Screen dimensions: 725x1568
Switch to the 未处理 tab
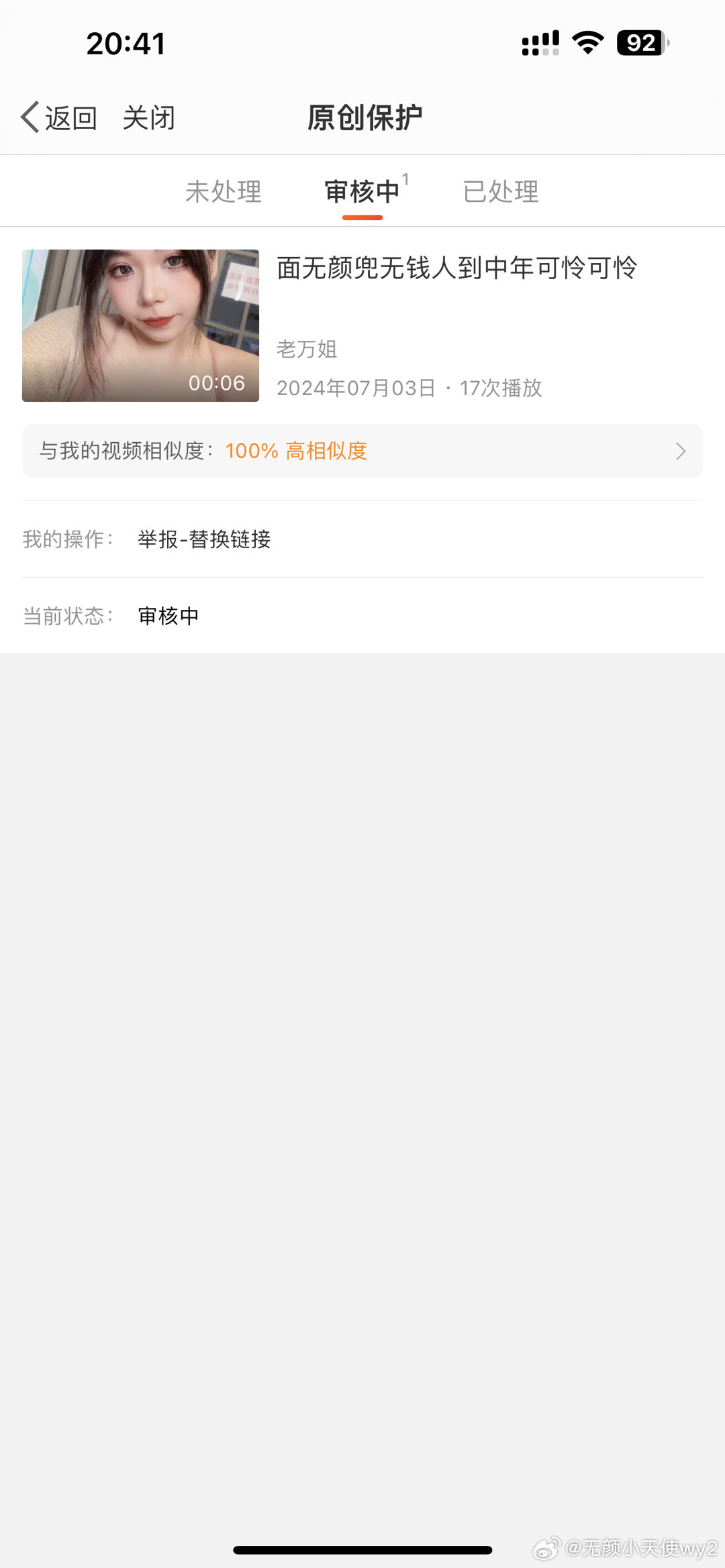pos(224,192)
